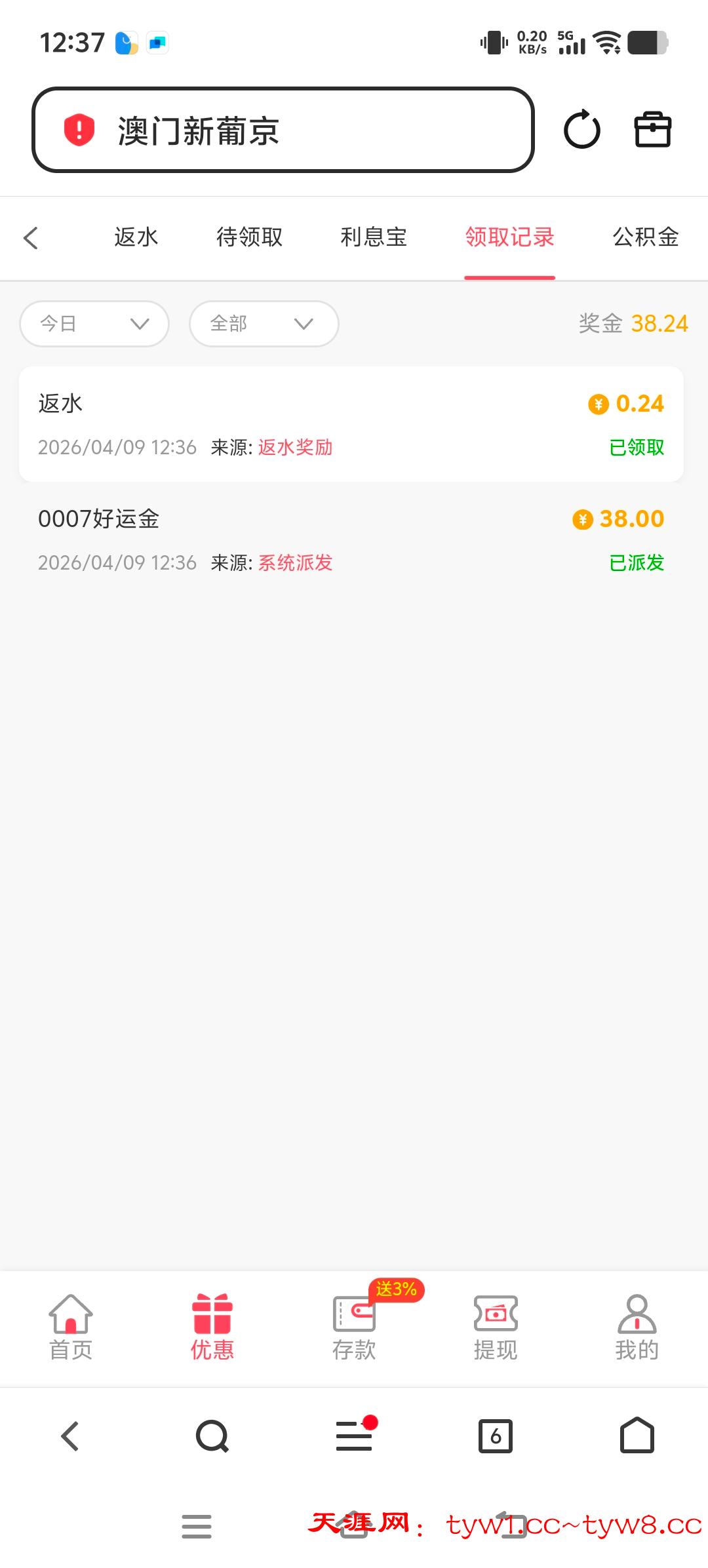The width and height of the screenshot is (708, 1568).
Task: Go to the browser home page
Action: 637,1437
